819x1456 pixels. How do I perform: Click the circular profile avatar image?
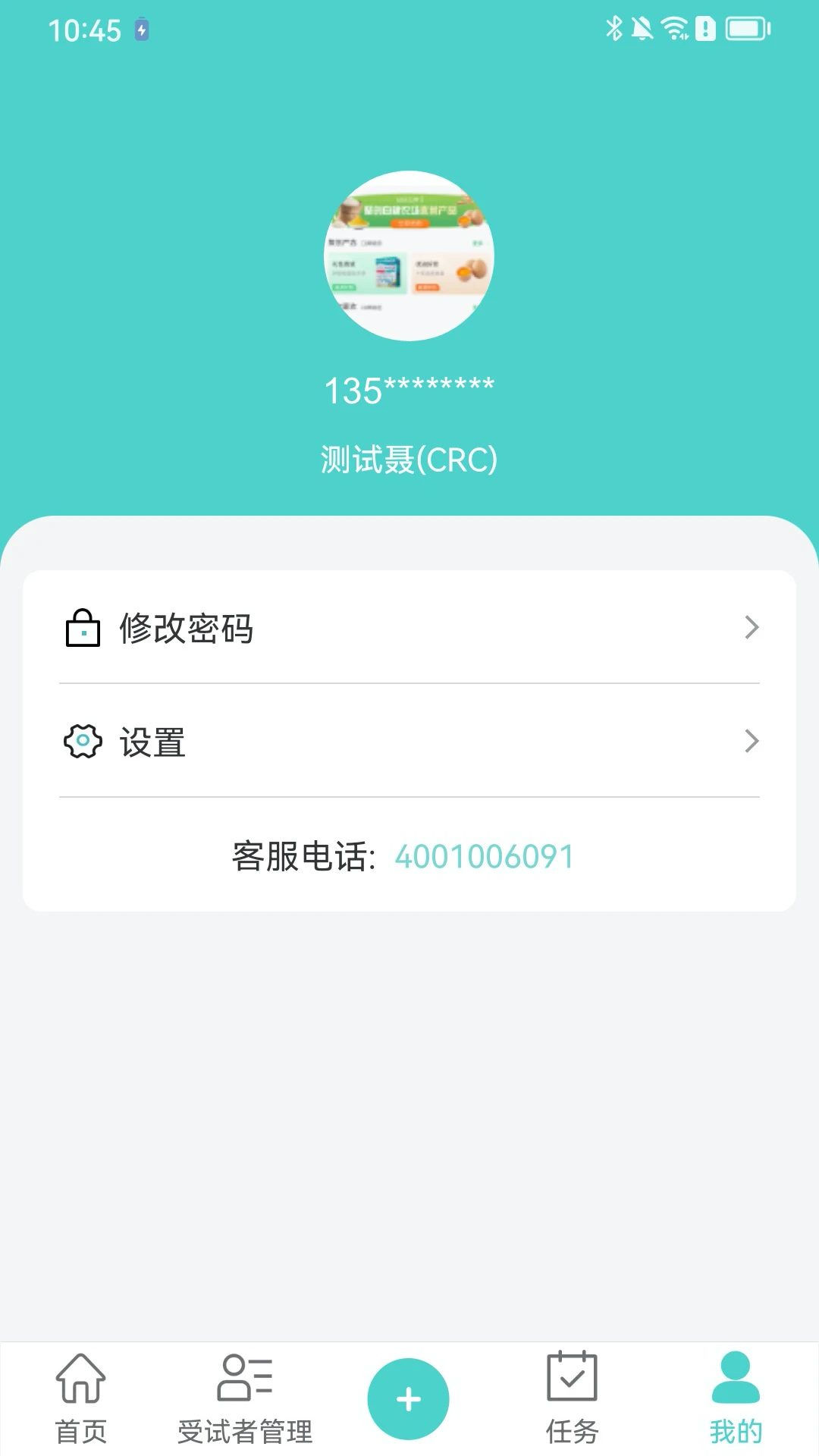[409, 259]
